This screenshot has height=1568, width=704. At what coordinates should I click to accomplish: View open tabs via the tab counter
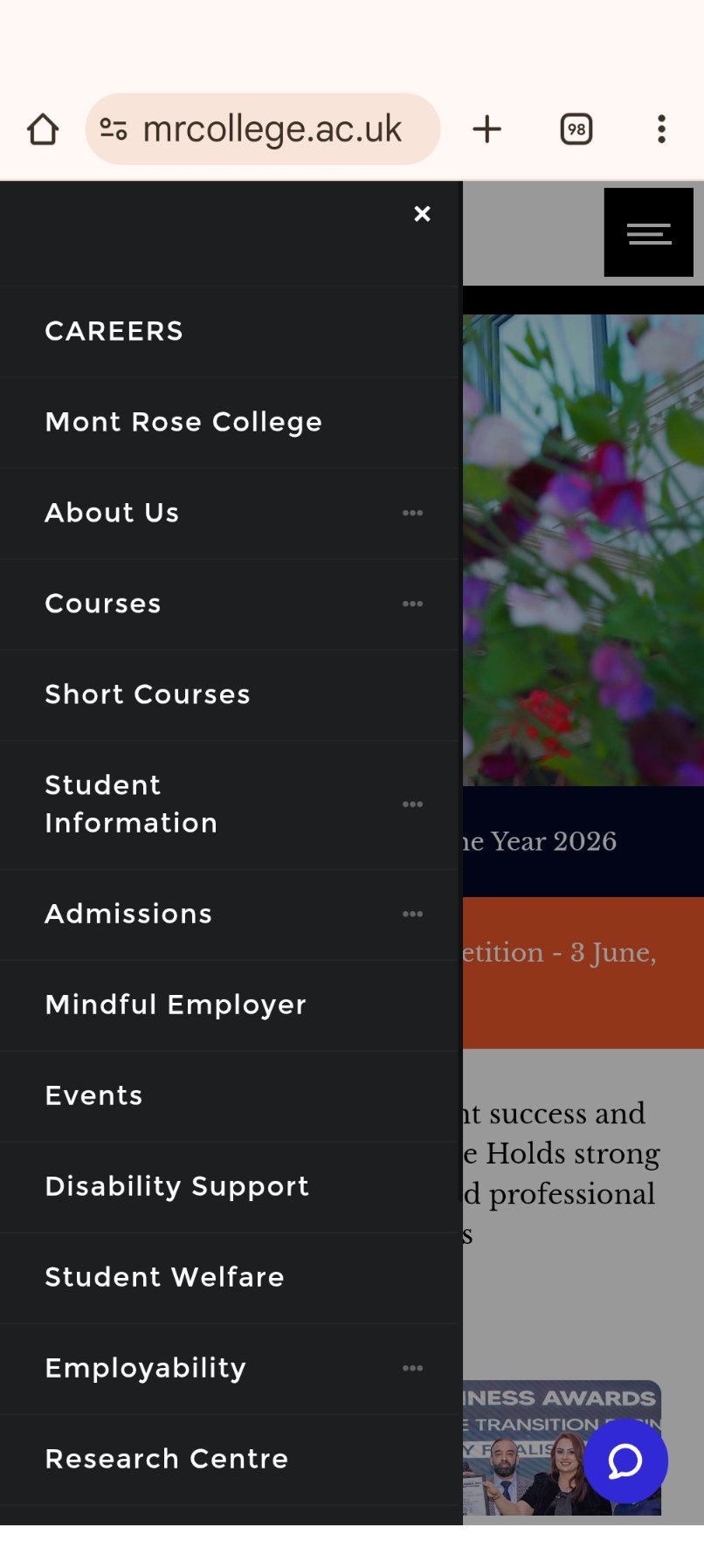click(x=575, y=128)
